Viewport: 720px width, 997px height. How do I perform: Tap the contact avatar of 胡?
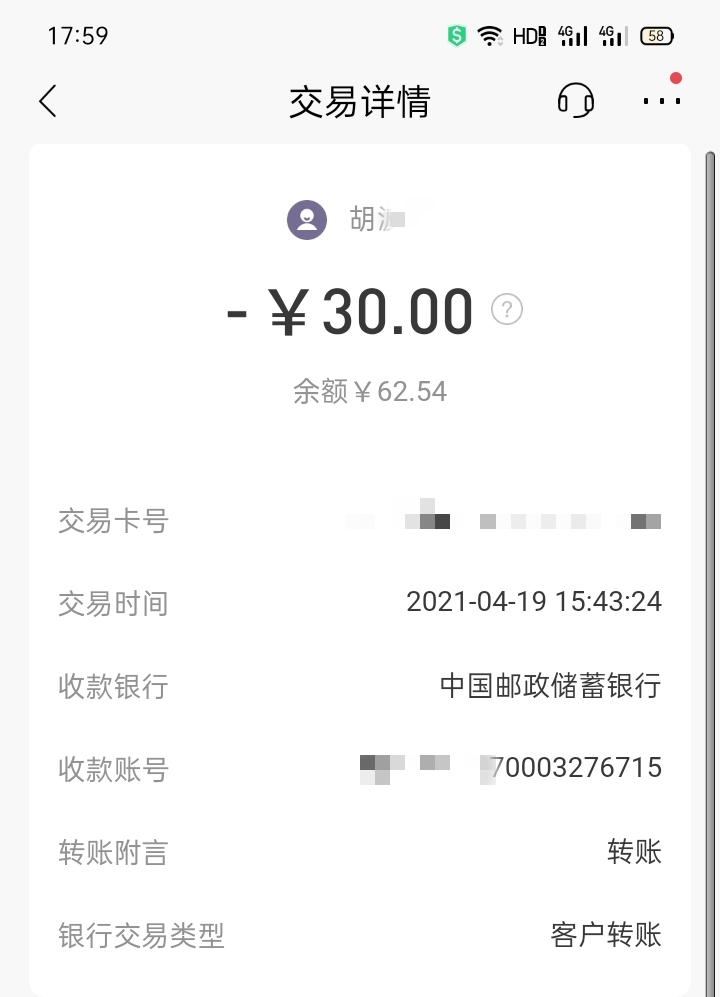307,220
